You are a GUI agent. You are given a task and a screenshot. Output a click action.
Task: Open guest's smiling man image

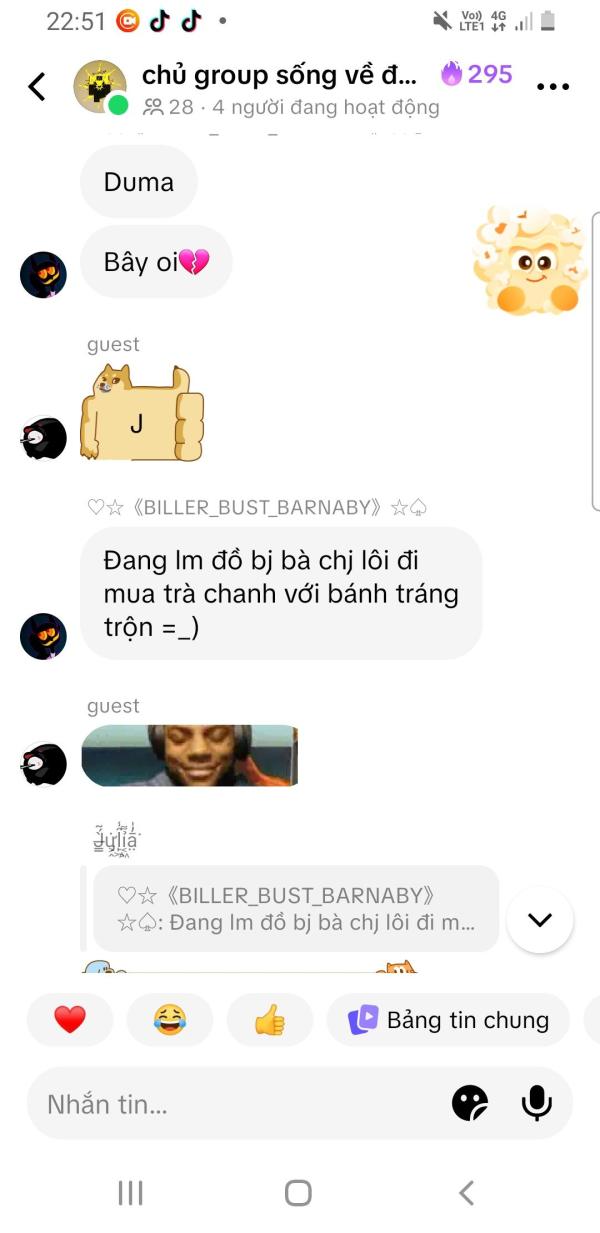tap(189, 756)
